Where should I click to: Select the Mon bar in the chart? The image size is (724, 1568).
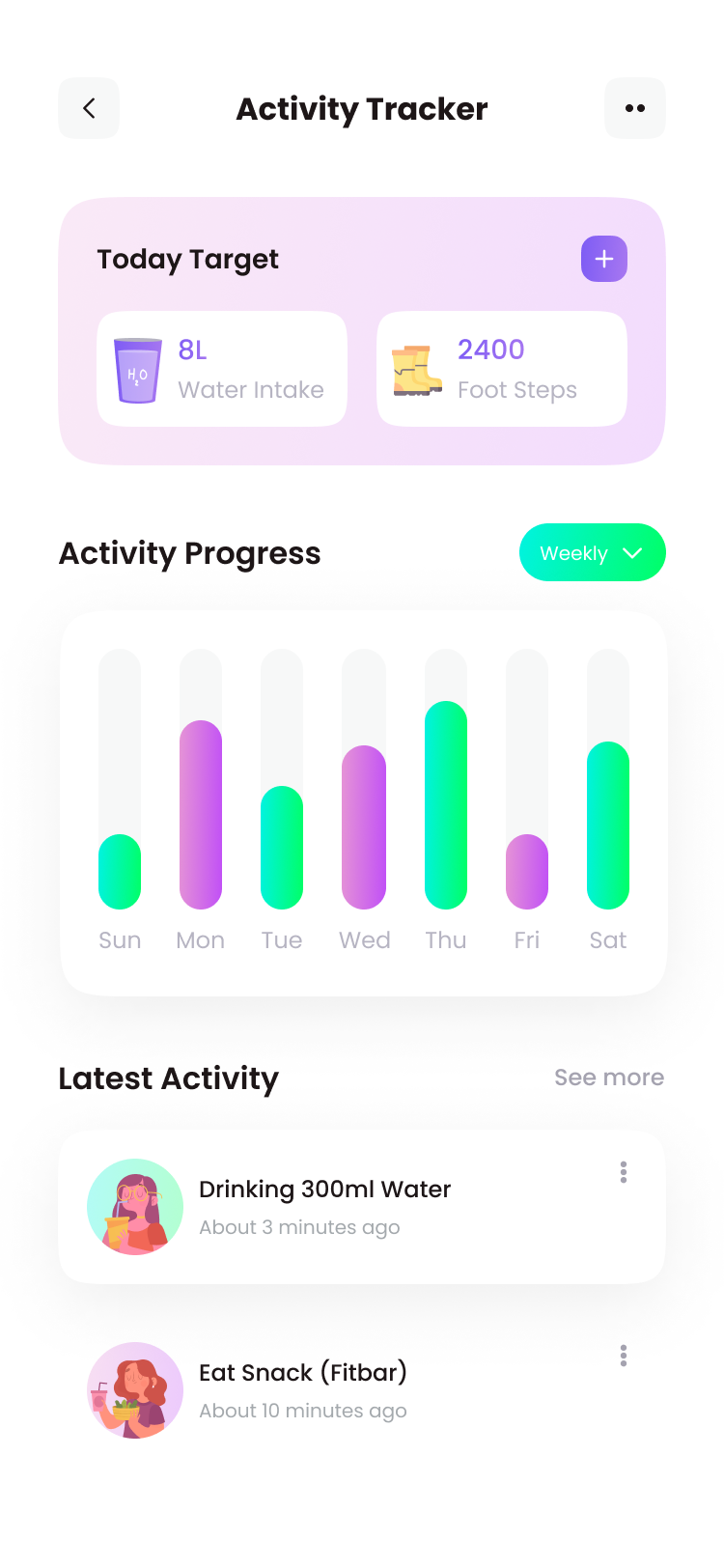click(x=201, y=779)
